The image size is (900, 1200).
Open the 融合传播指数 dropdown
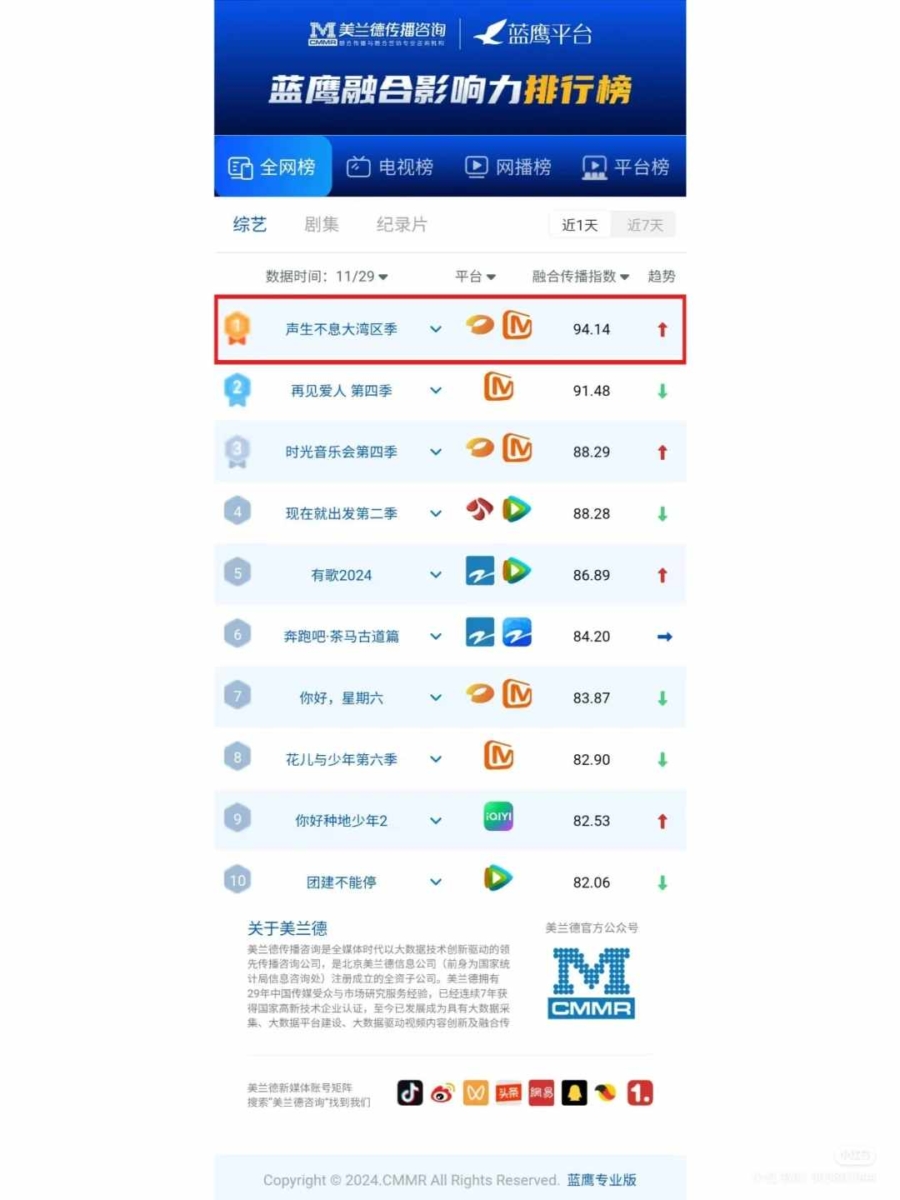tap(581, 276)
